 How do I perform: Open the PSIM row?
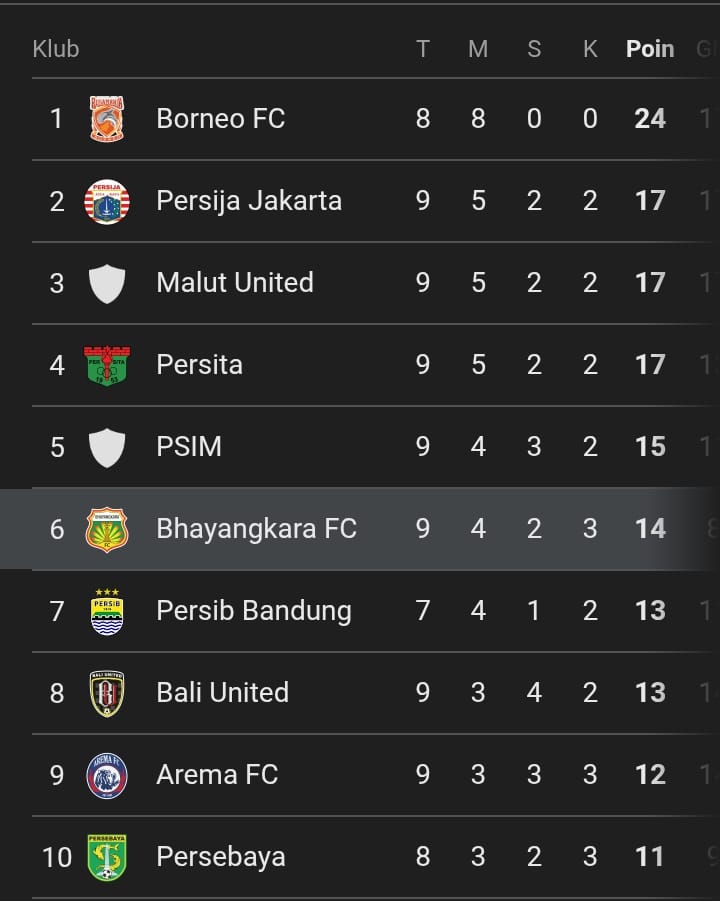[189, 447]
